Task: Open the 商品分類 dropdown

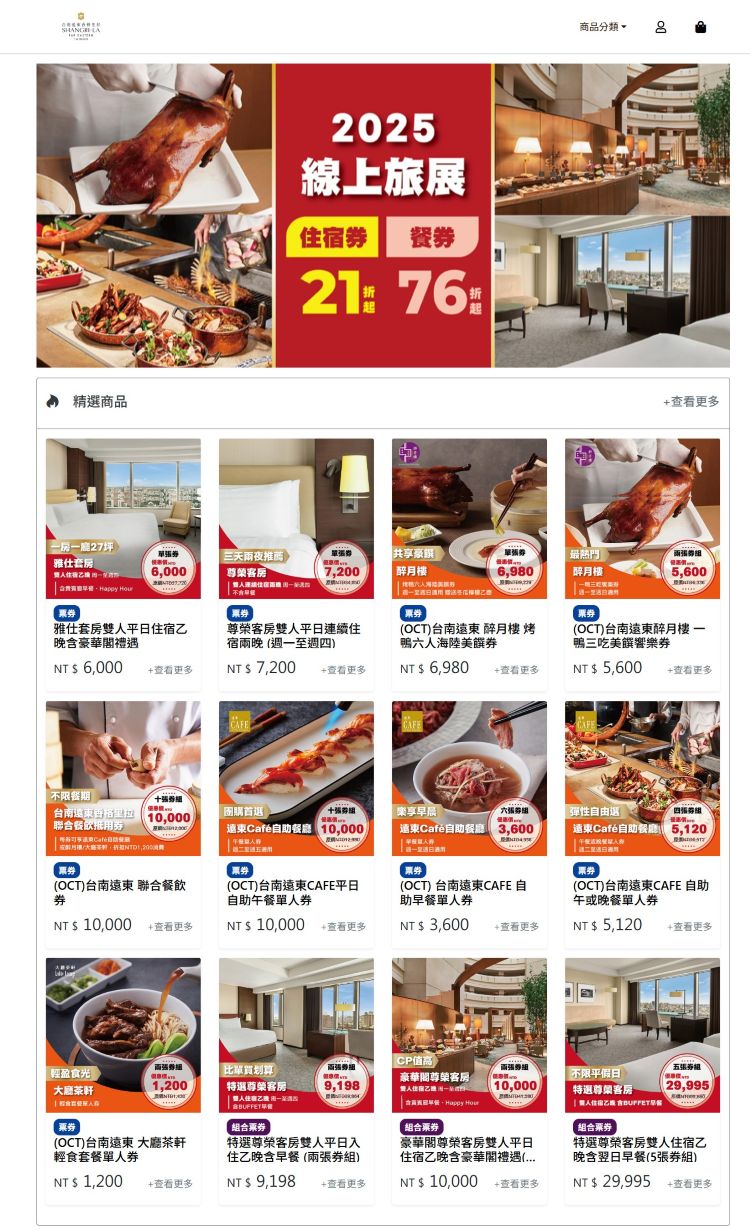Action: [x=603, y=27]
